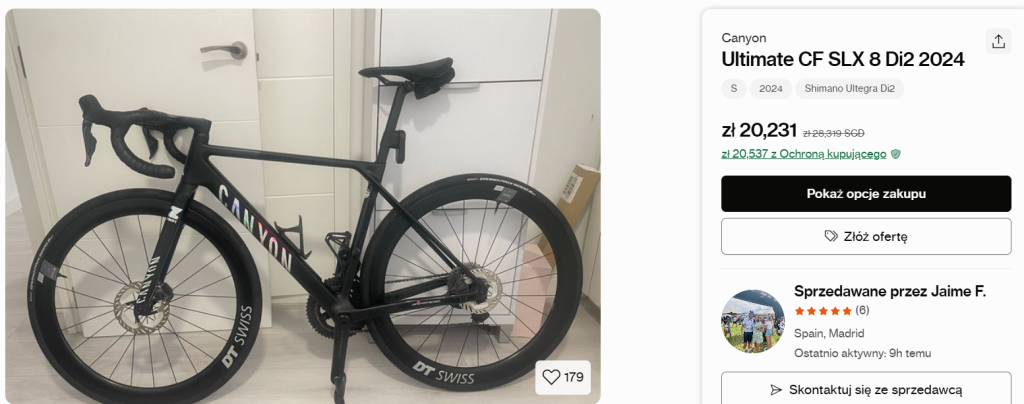Image resolution: width=1024 pixels, height=404 pixels.
Task: Tap 'Złóż ofertę' to make an offer
Action: (x=866, y=236)
